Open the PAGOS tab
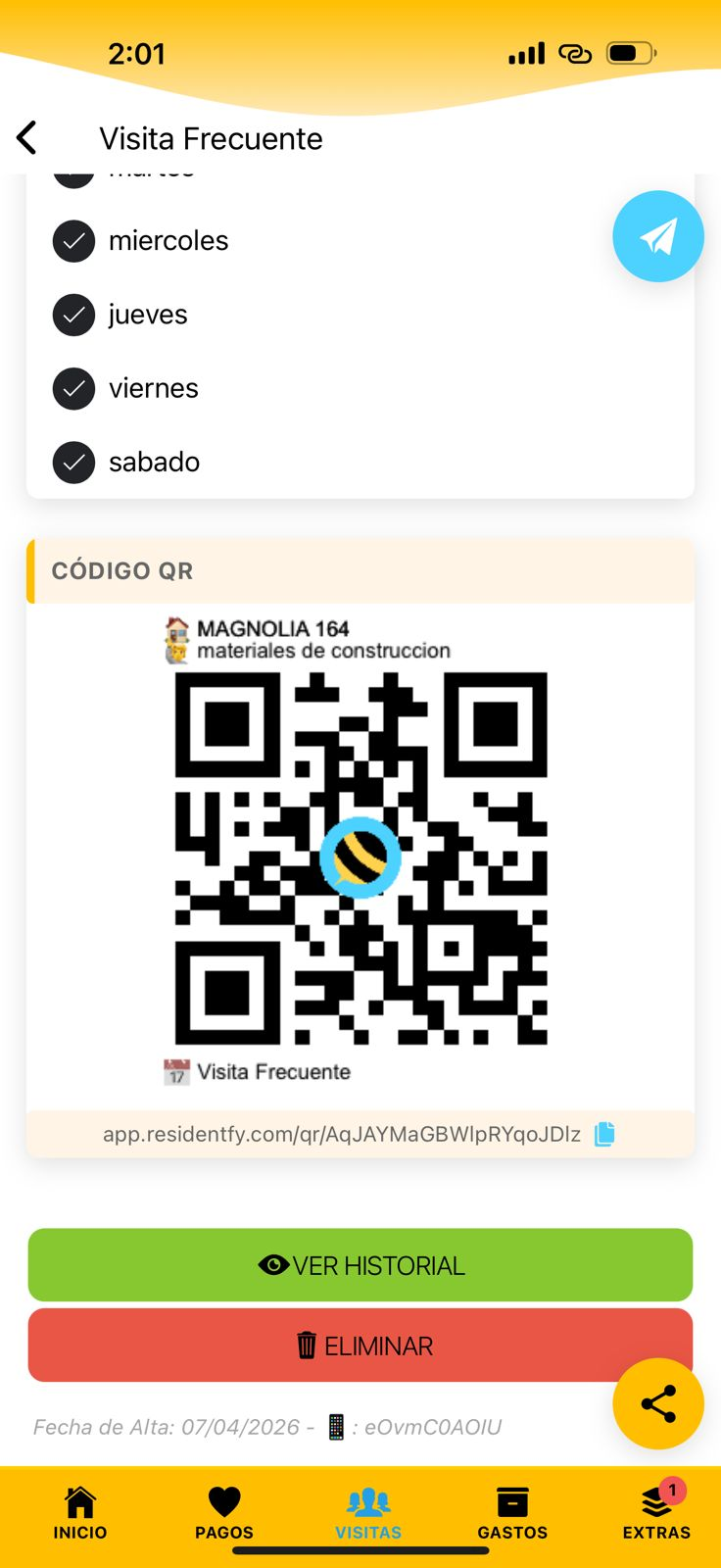This screenshot has height=1568, width=721. [x=224, y=1512]
